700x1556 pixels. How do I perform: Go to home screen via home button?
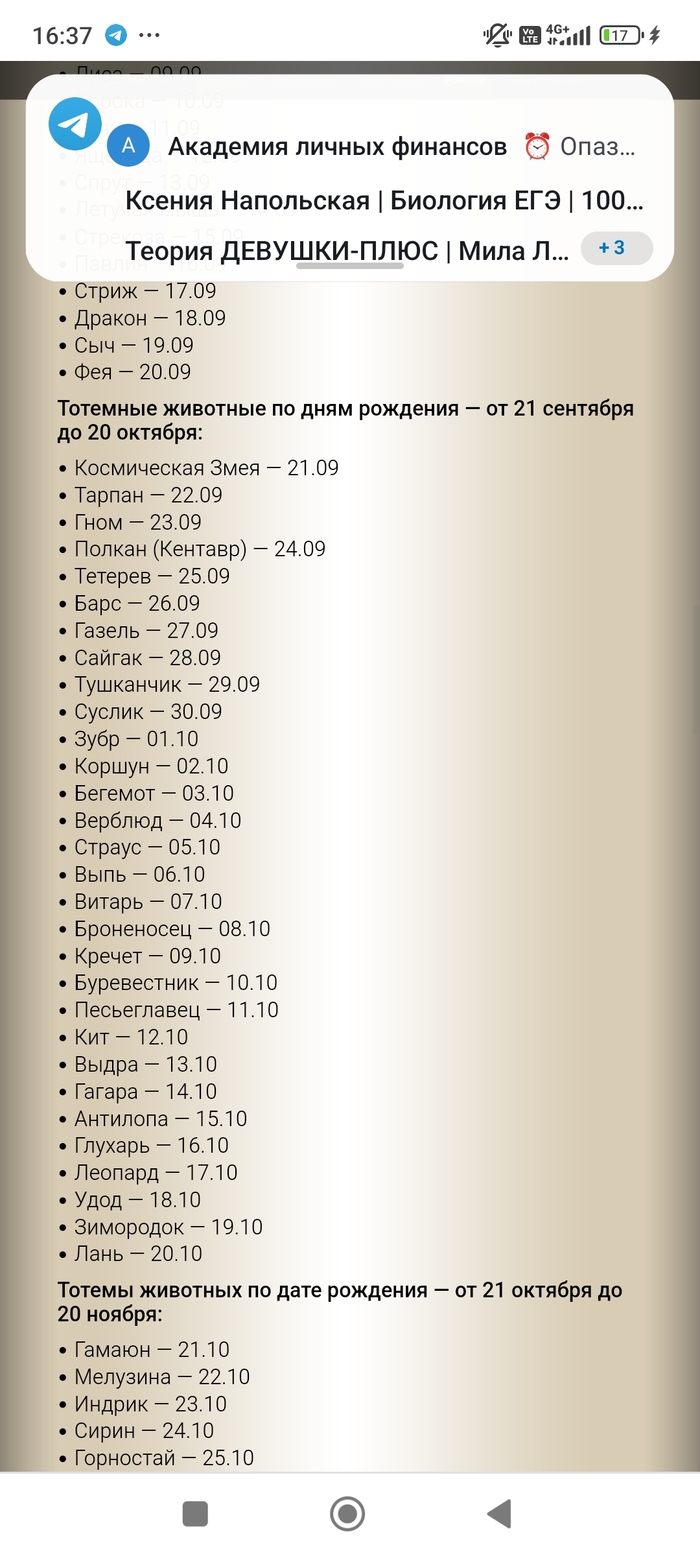(x=347, y=1513)
